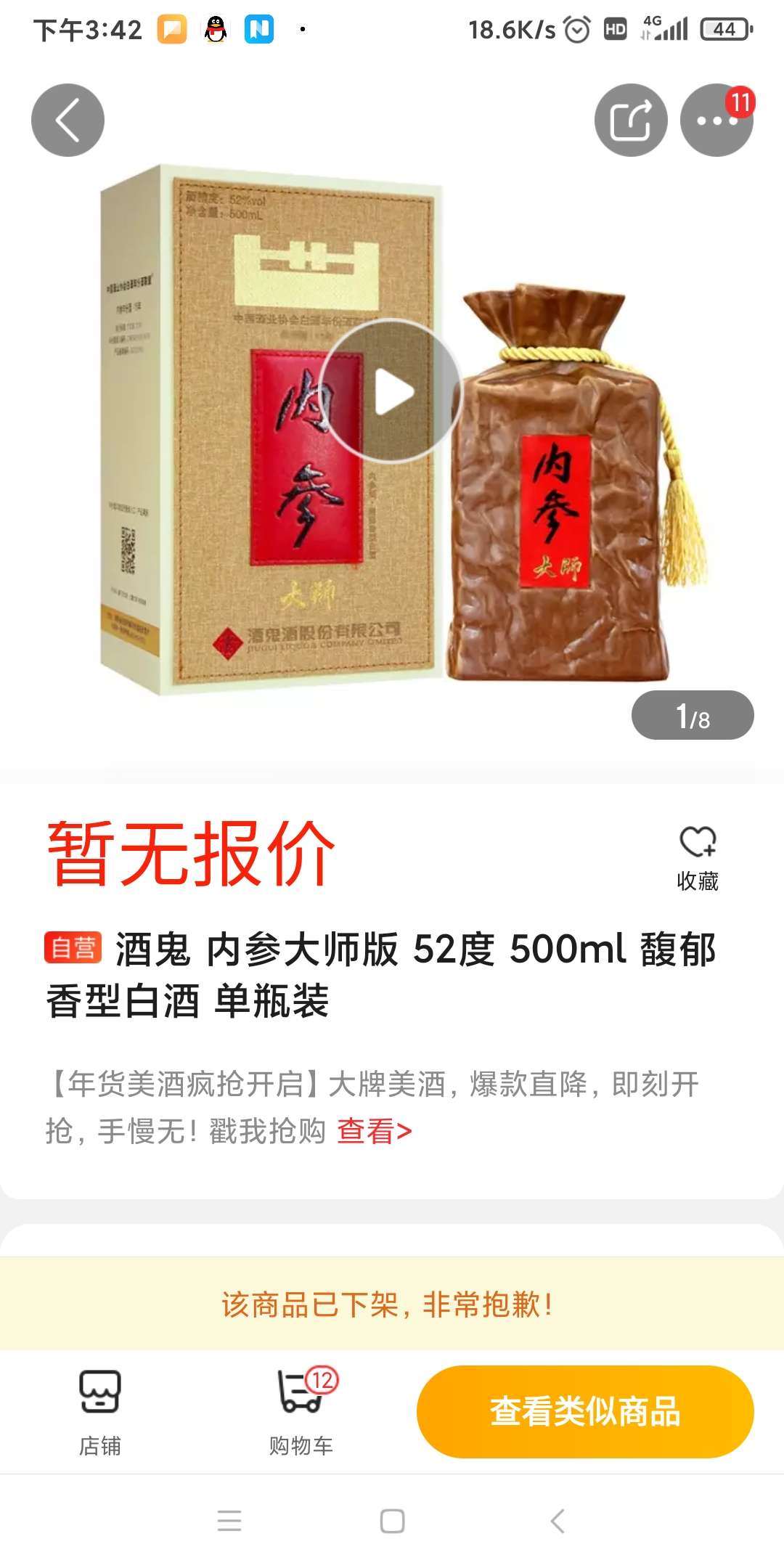Image resolution: width=784 pixels, height=1568 pixels.
Task: Tap the back arrow to return
Action: coord(66,121)
